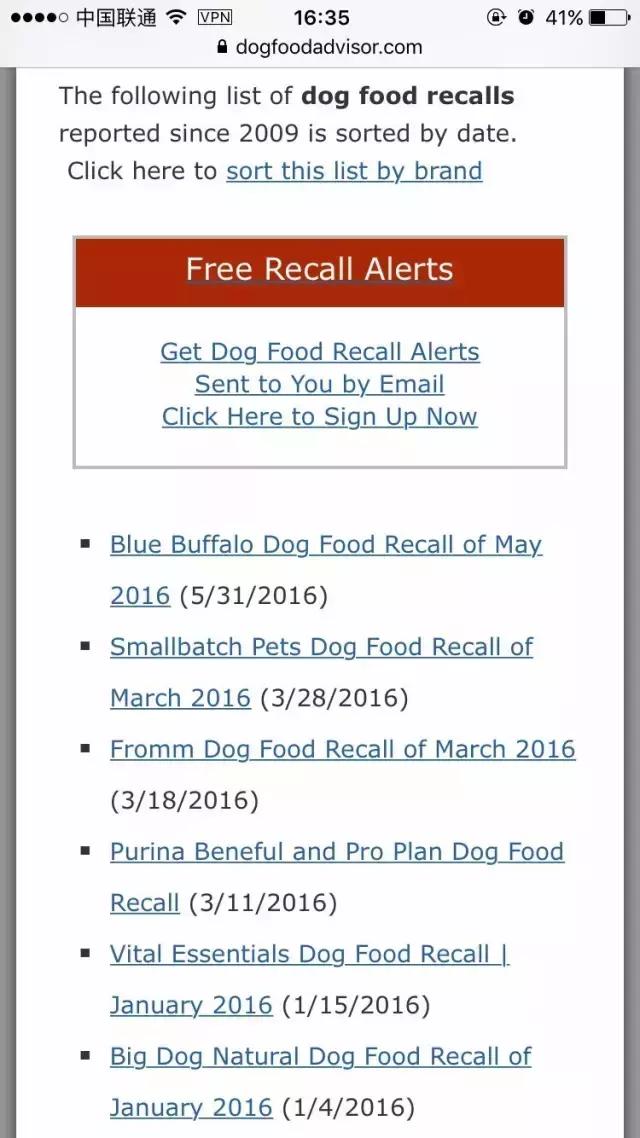Tap "Sent to You by Email" link

319,385
